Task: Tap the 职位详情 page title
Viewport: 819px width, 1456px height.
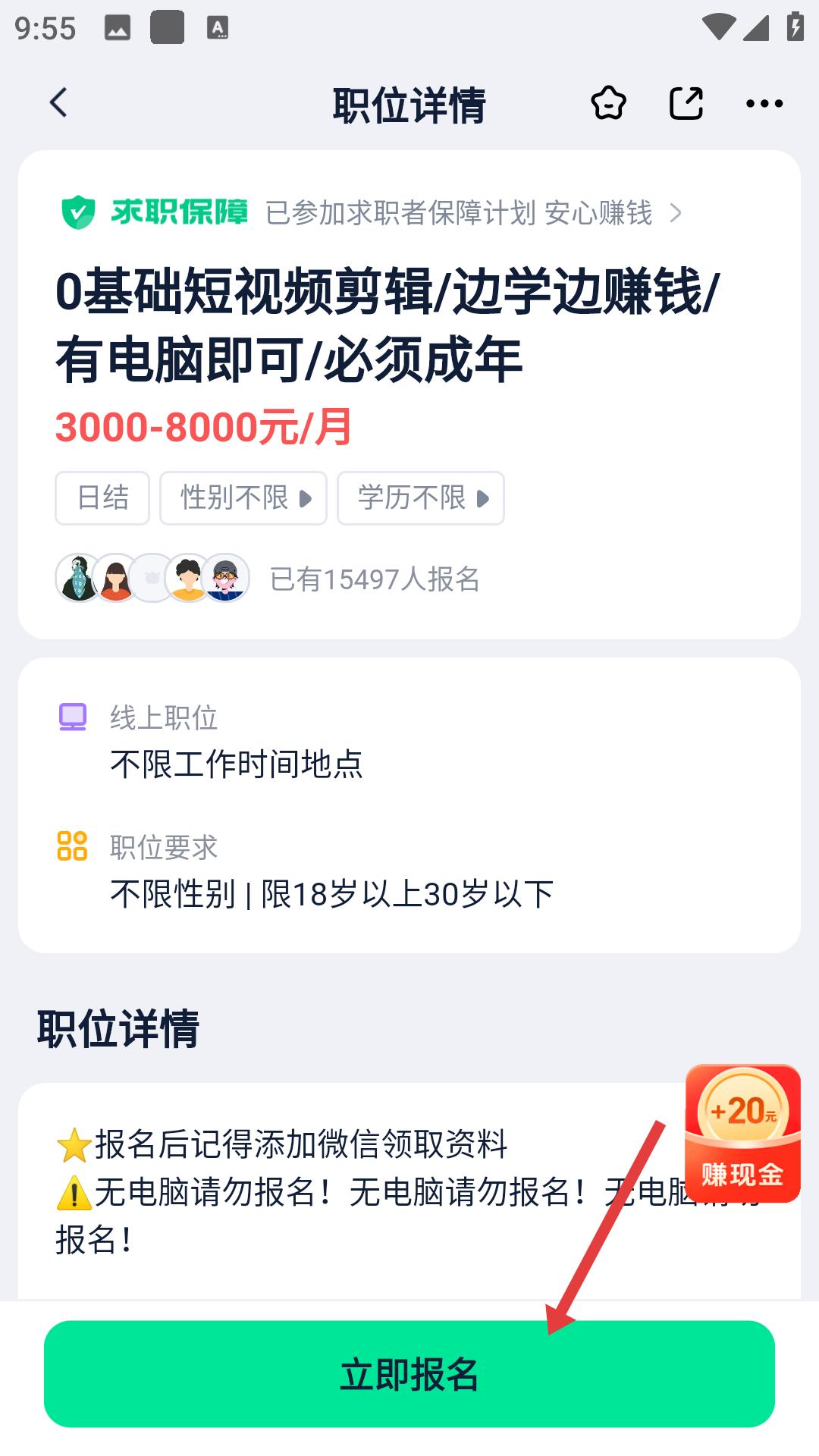Action: (x=409, y=104)
